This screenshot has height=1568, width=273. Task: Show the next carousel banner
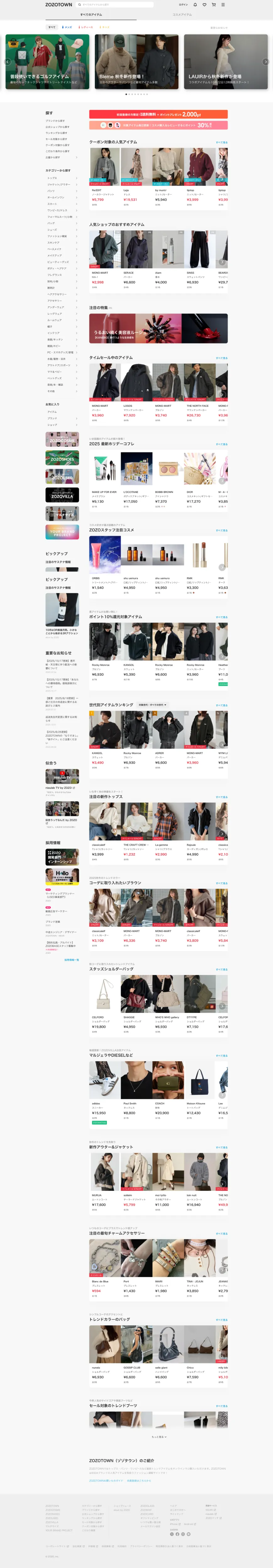tap(265, 61)
